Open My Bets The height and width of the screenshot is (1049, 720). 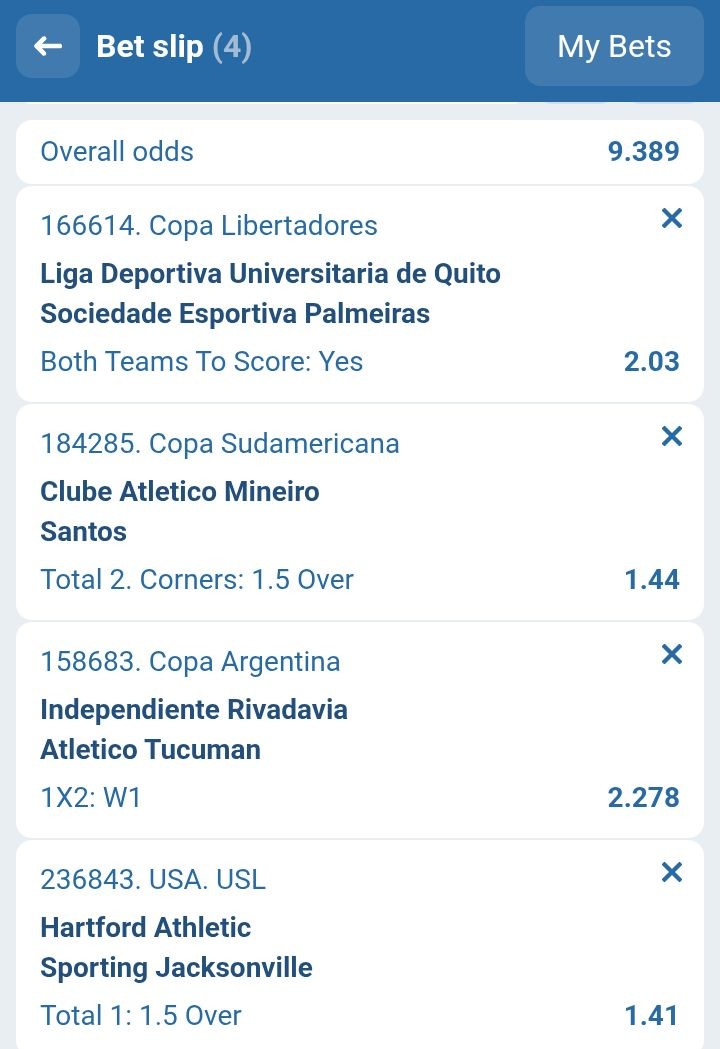click(614, 46)
